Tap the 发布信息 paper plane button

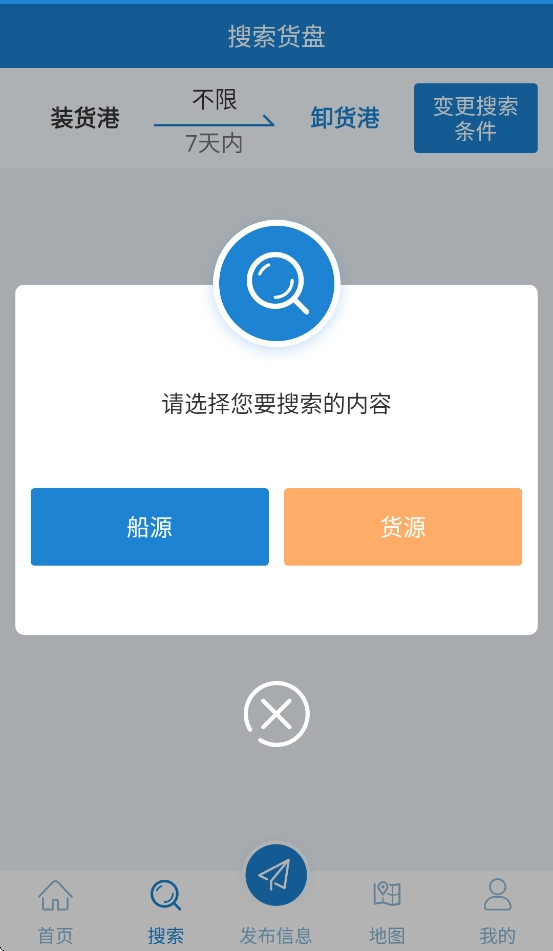tap(276, 875)
